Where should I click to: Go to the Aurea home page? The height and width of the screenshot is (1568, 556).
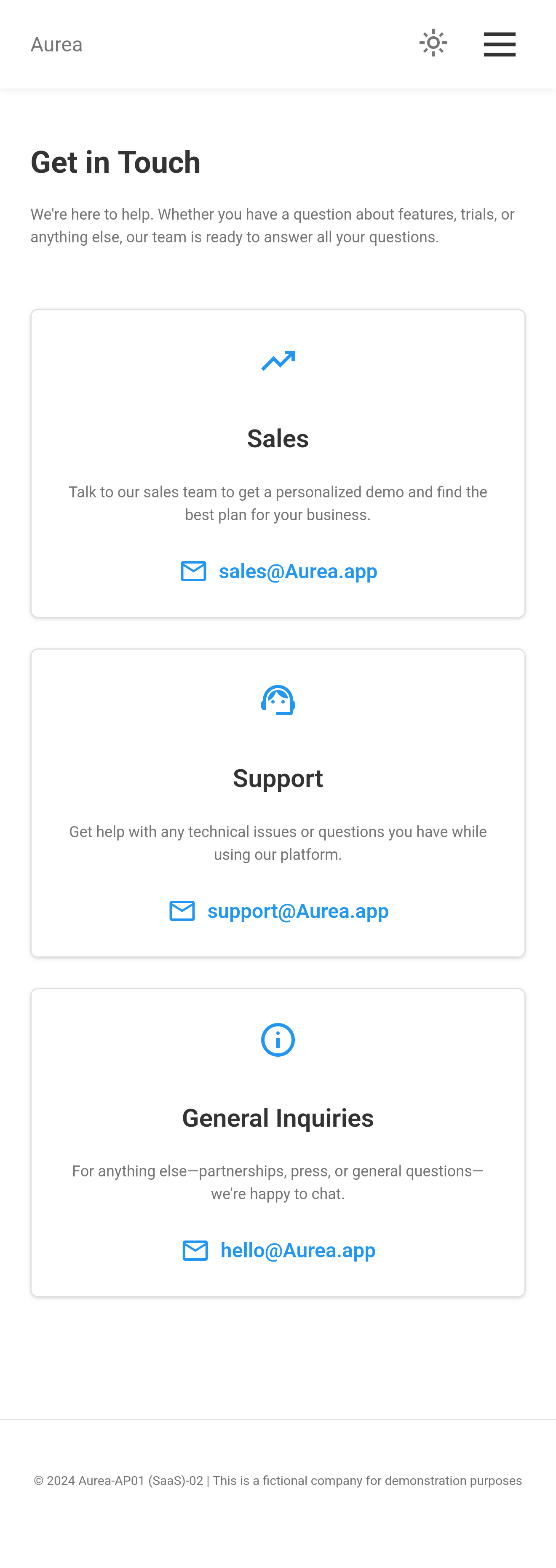(x=56, y=45)
